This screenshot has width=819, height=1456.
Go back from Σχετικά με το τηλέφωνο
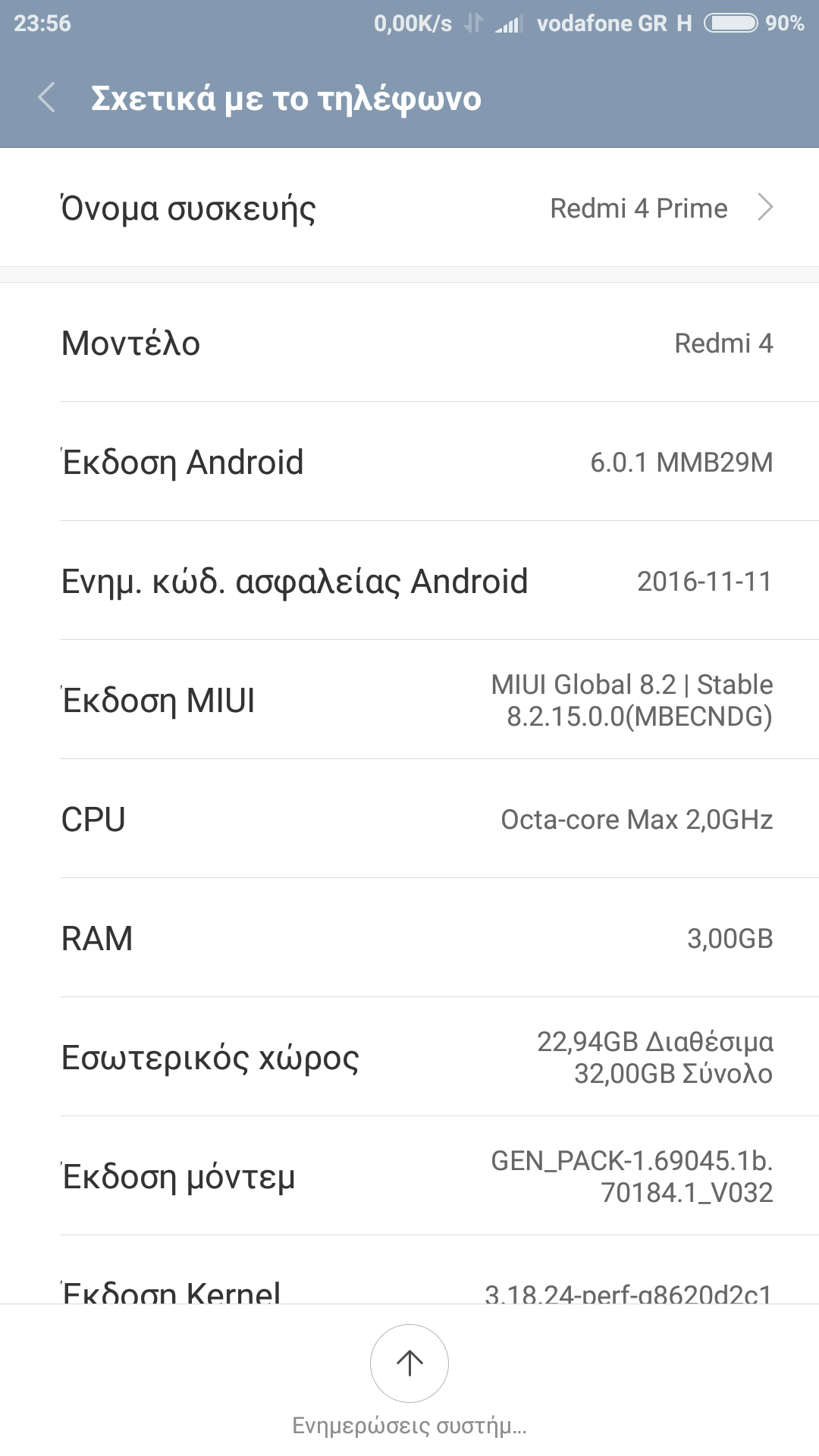47,99
